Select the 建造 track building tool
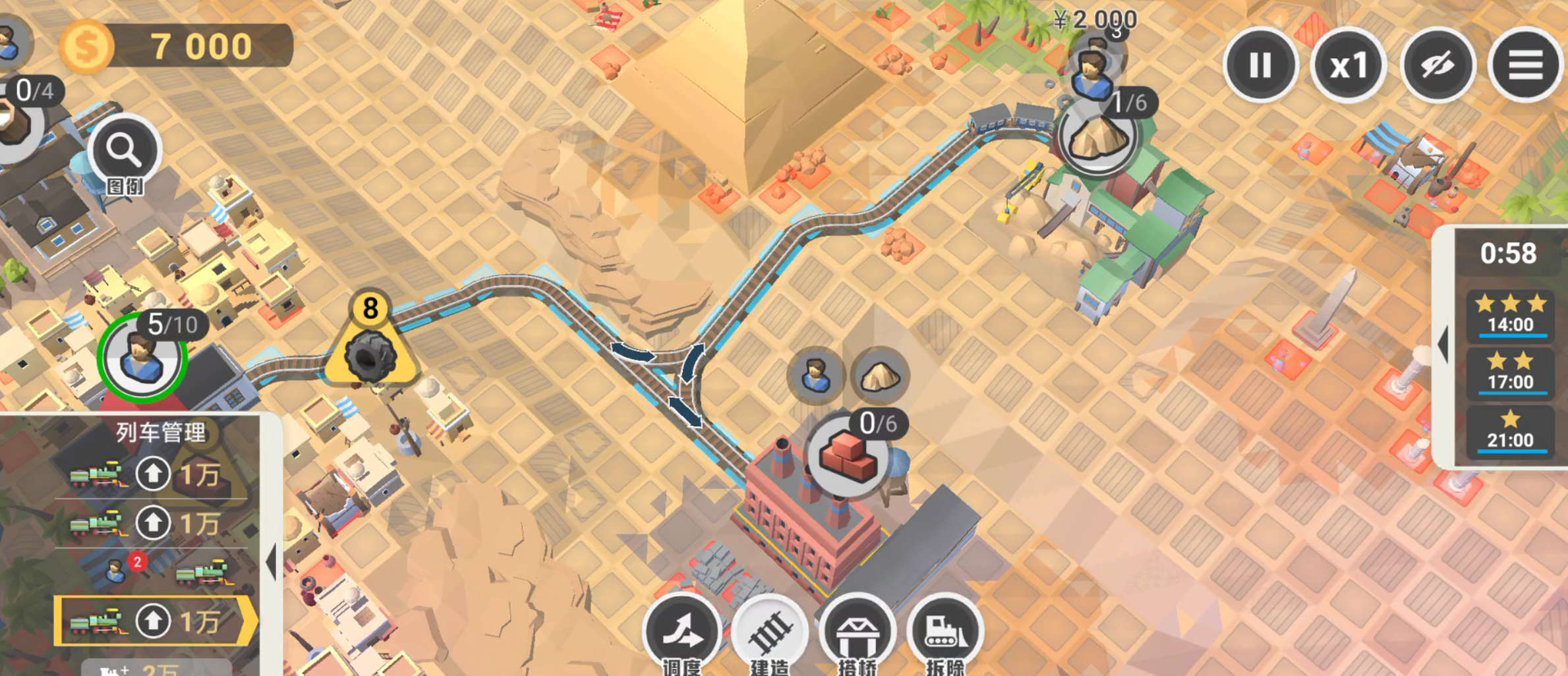The width and height of the screenshot is (1568, 676). coord(769,633)
